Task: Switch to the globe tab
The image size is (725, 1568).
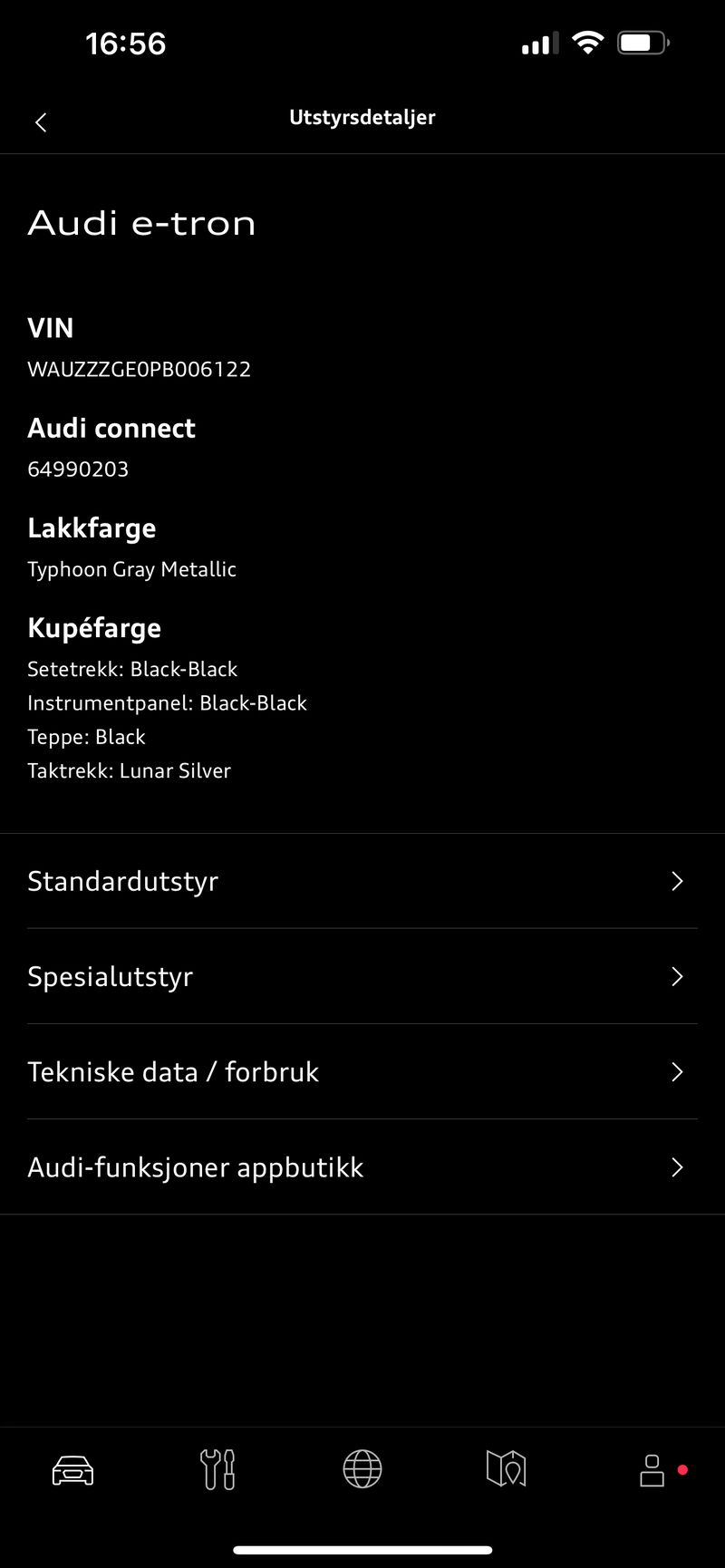Action: click(362, 1469)
